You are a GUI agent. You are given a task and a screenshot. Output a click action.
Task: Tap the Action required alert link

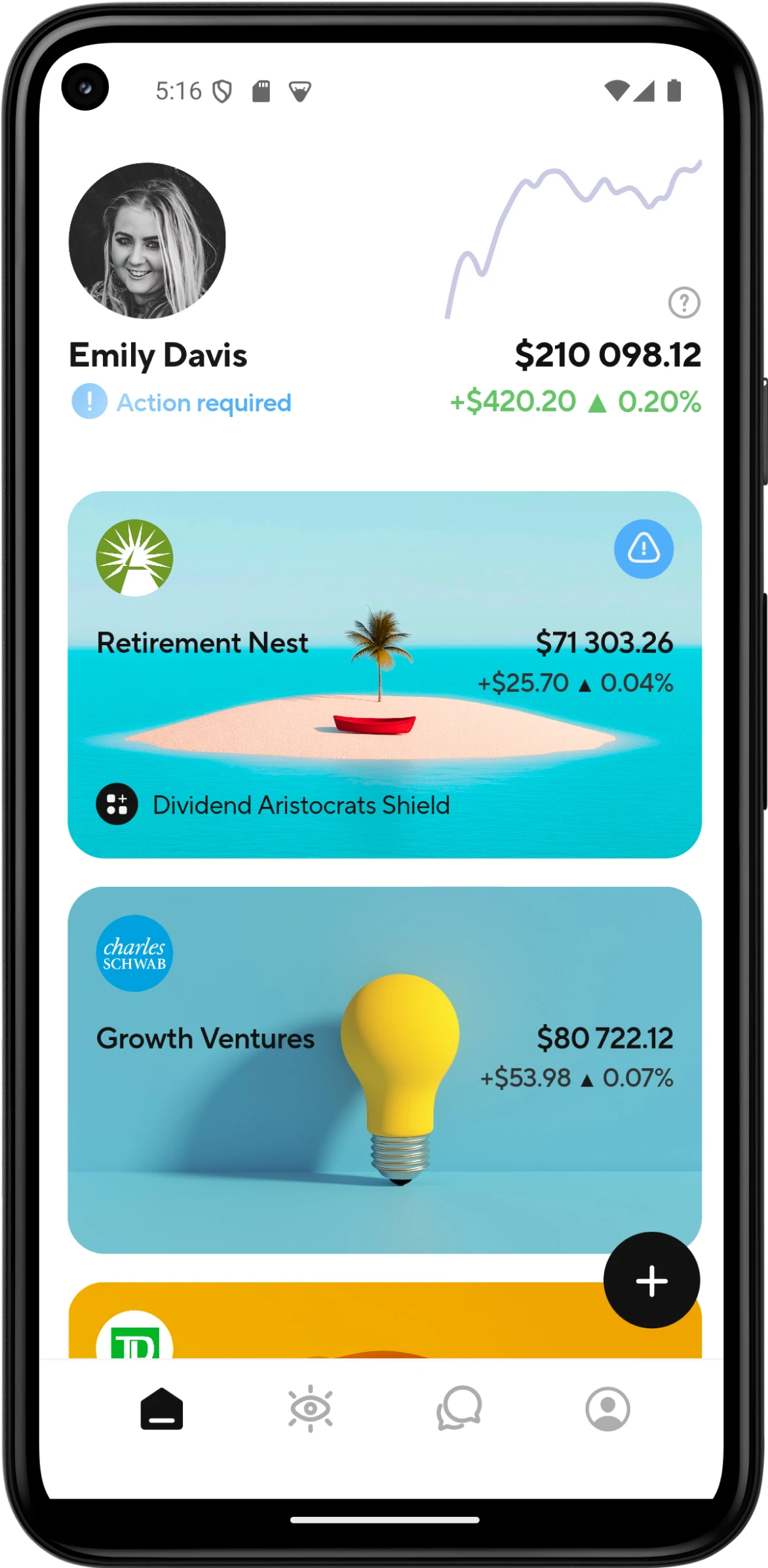203,402
